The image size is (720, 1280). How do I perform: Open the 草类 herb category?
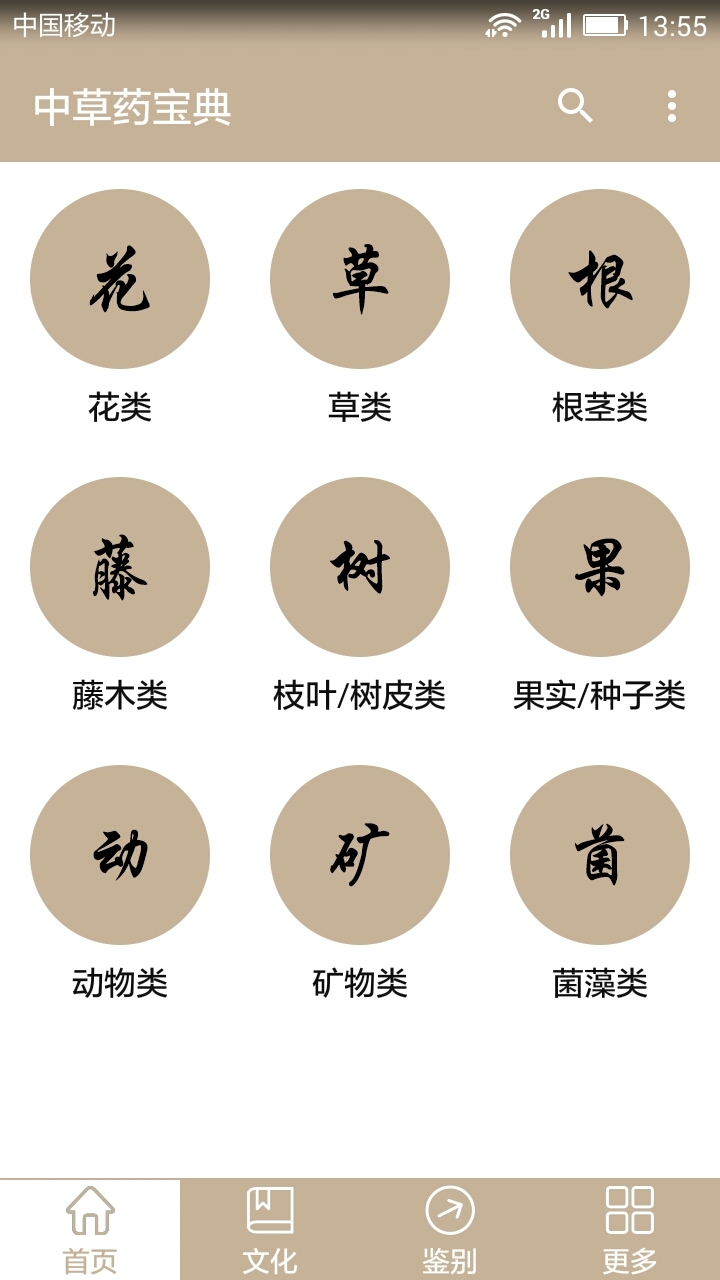[x=360, y=279]
